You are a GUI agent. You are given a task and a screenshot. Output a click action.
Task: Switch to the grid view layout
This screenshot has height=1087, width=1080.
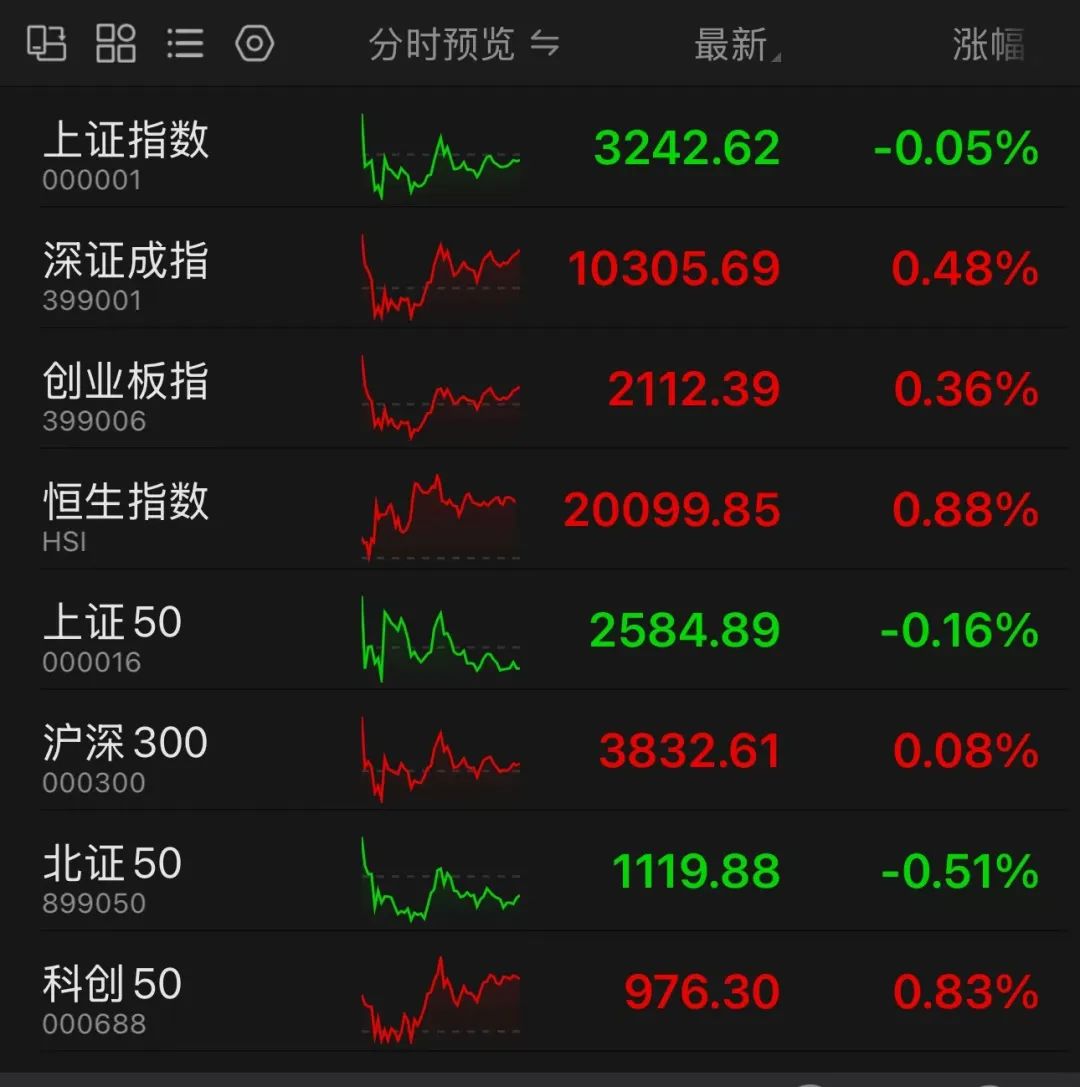tap(116, 43)
